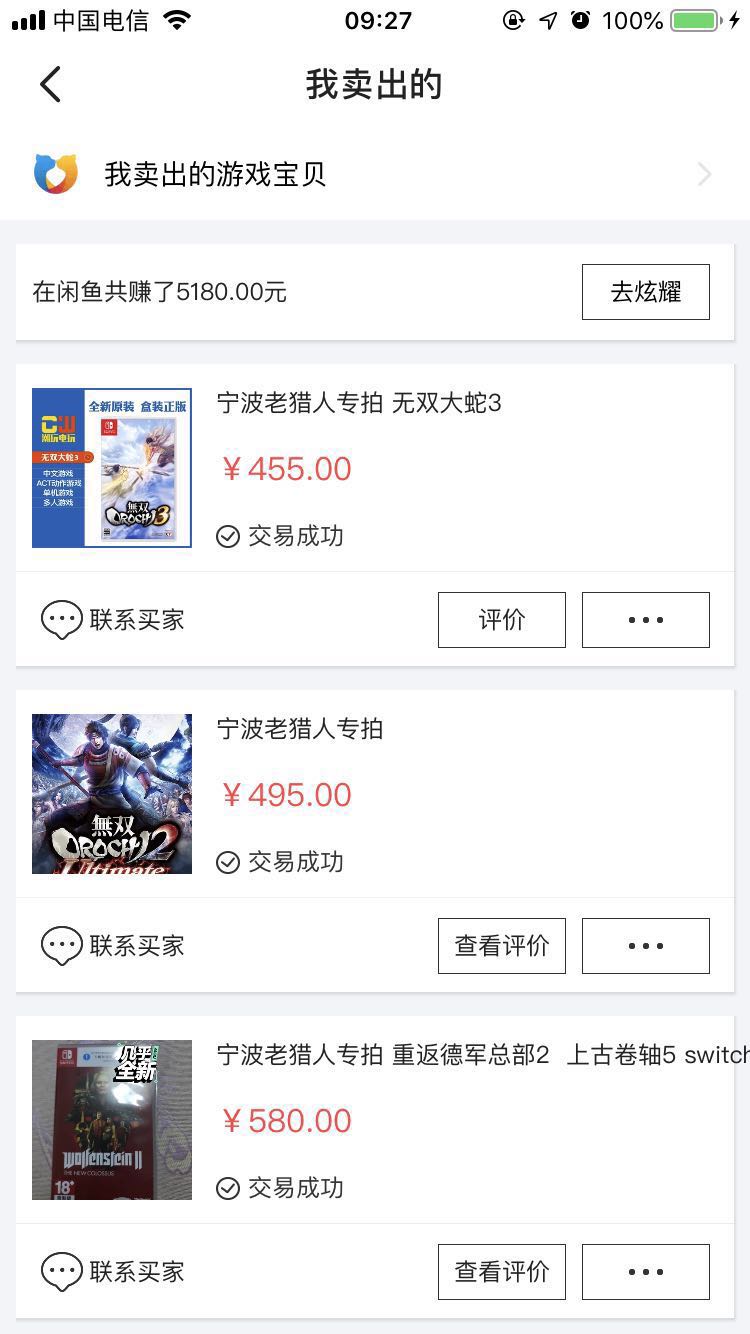Viewport: 750px width, 1334px height.
Task: Contact the buyer of the ¥580.00 item
Action: click(113, 1272)
